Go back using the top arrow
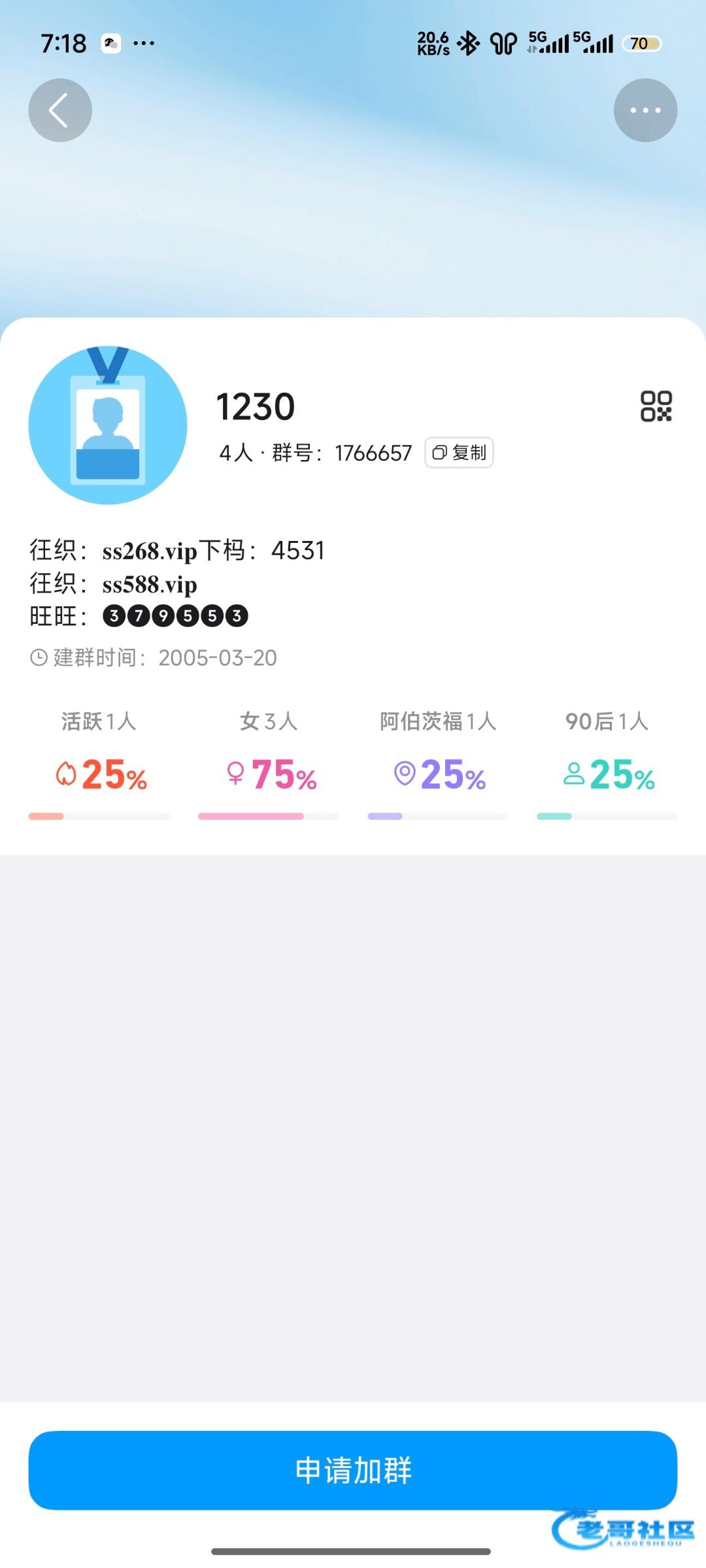This screenshot has width=706, height=1568. pos(59,110)
